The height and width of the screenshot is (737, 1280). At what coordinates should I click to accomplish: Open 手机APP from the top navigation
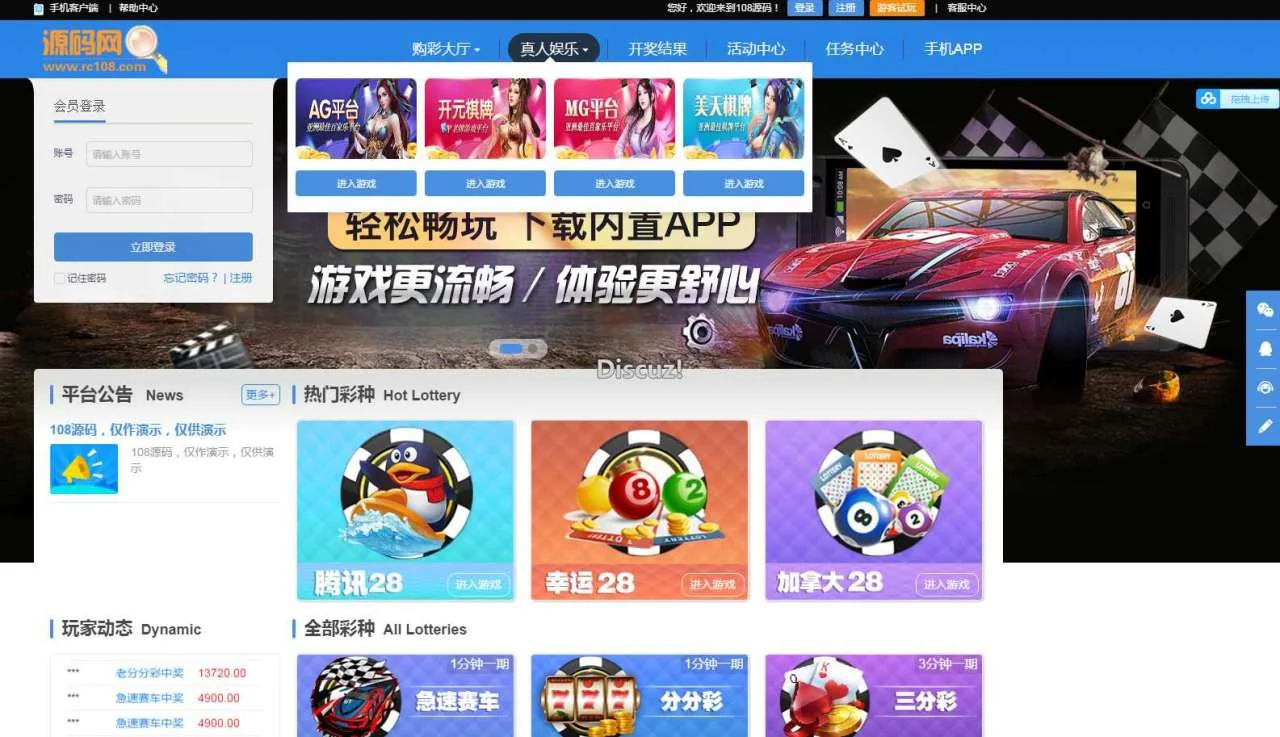[x=952, y=49]
